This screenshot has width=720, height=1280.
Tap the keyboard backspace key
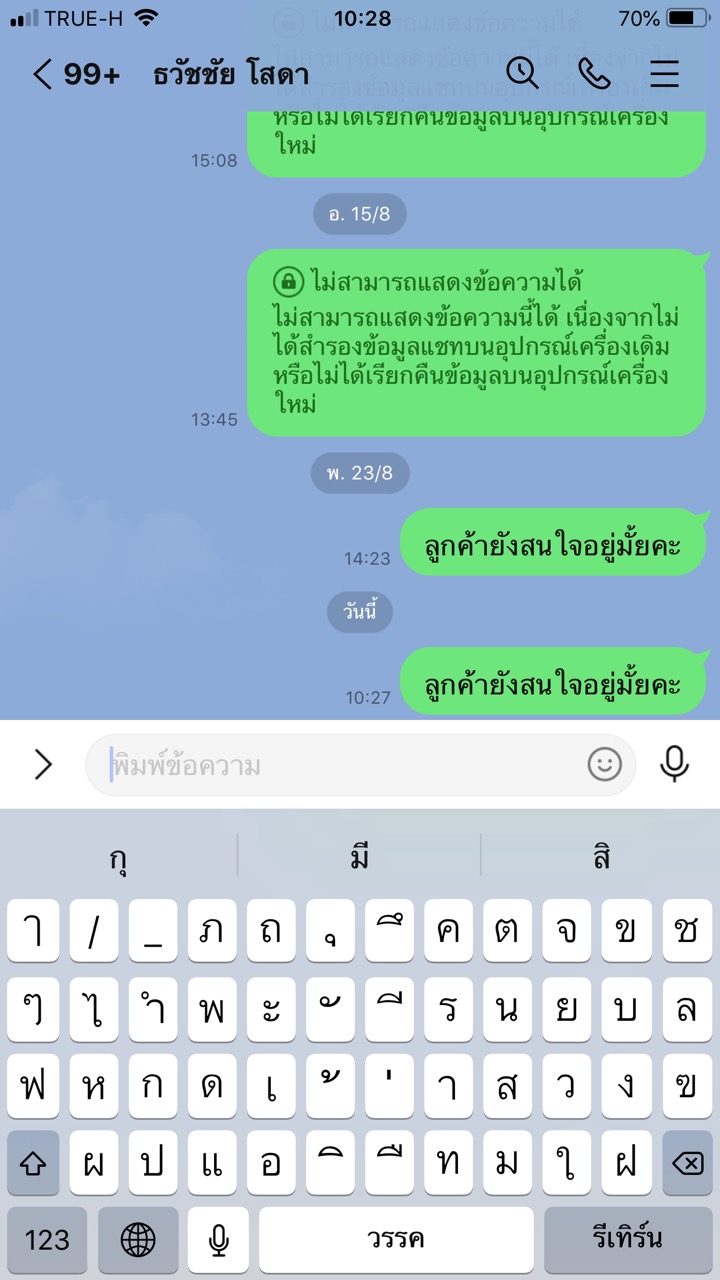[687, 1163]
